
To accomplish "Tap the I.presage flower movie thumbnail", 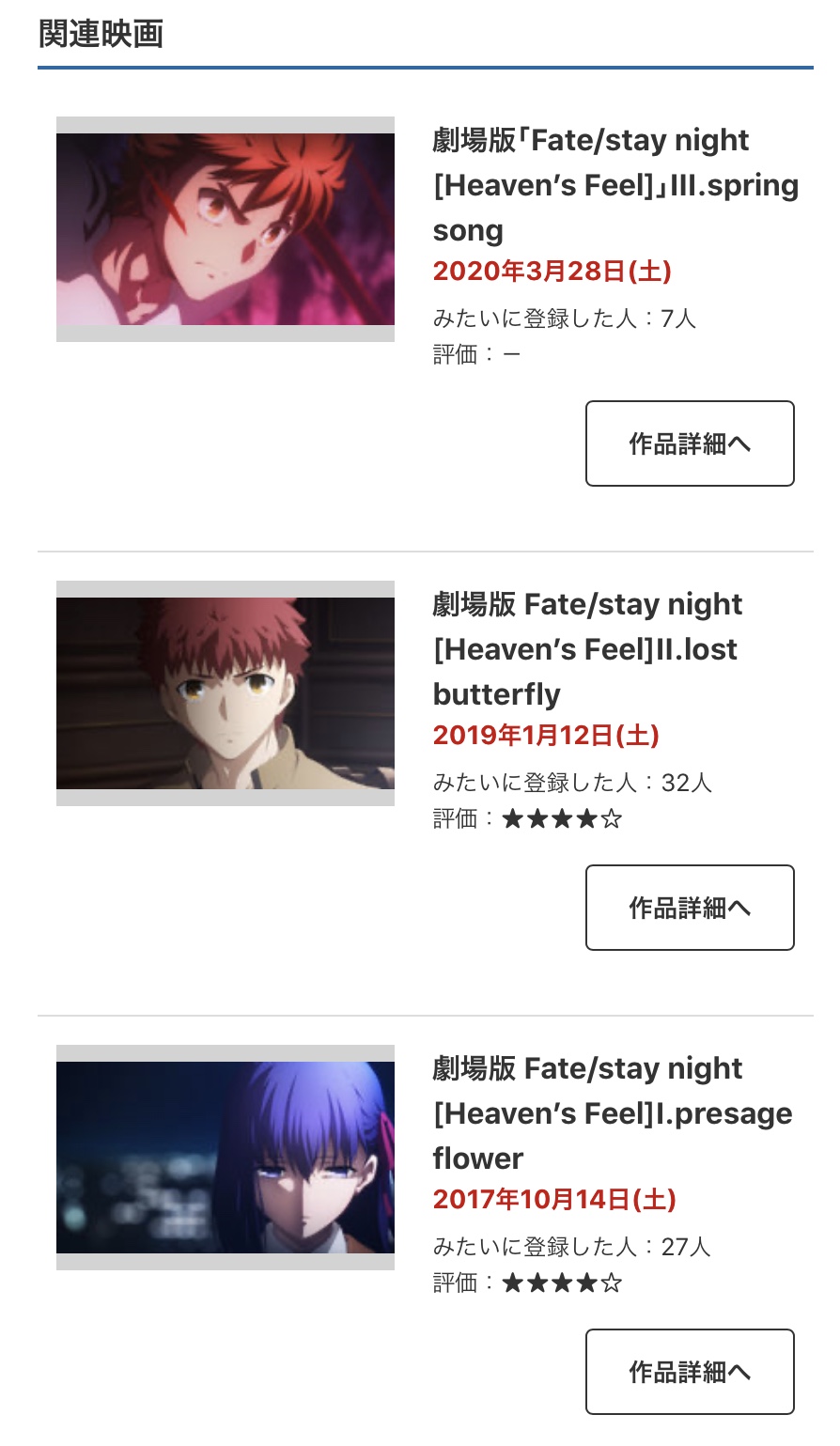I will click(226, 1158).
